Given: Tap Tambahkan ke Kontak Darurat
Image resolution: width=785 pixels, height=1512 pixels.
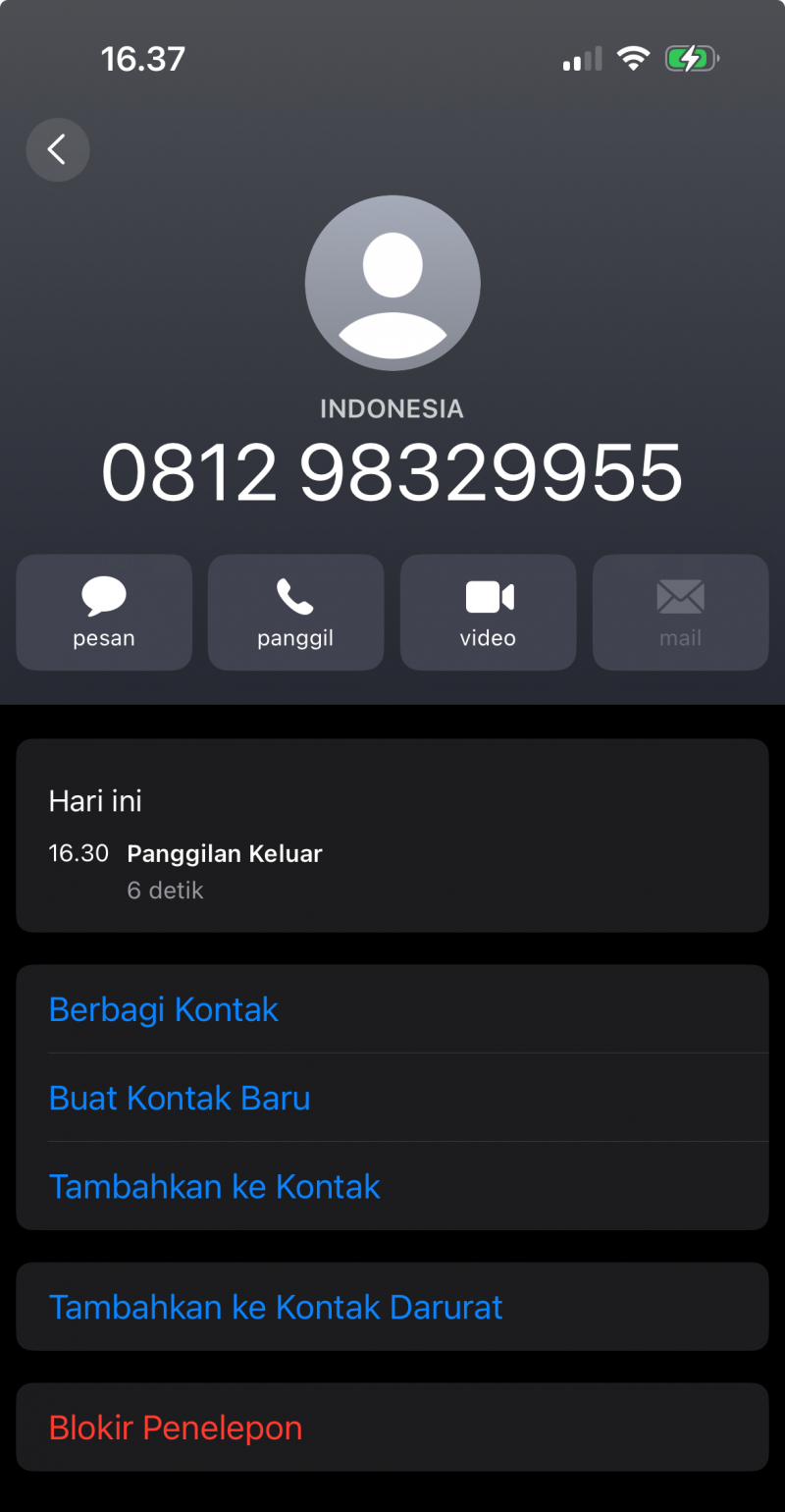Looking at the screenshot, I should (276, 1307).
